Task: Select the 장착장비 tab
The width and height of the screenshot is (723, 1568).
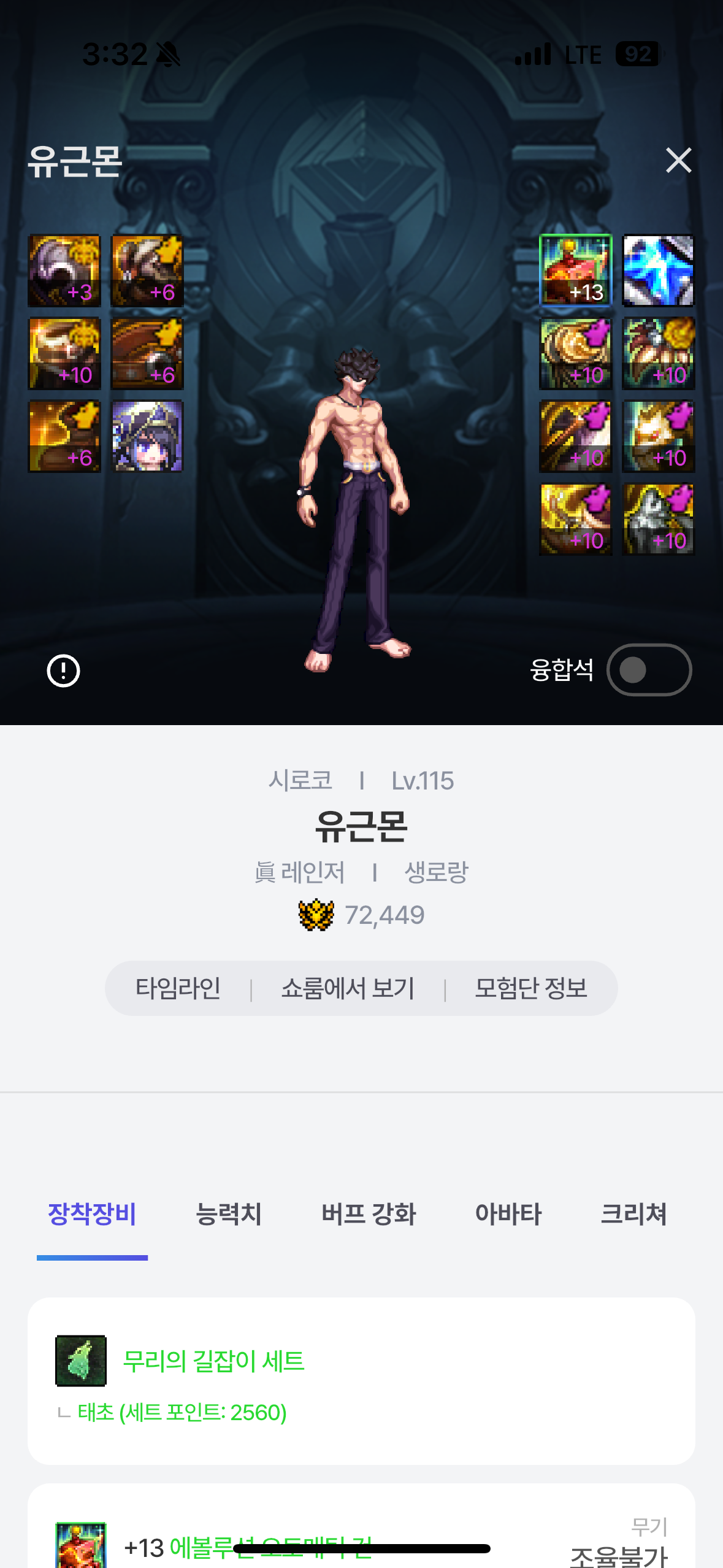Action: tap(92, 1213)
